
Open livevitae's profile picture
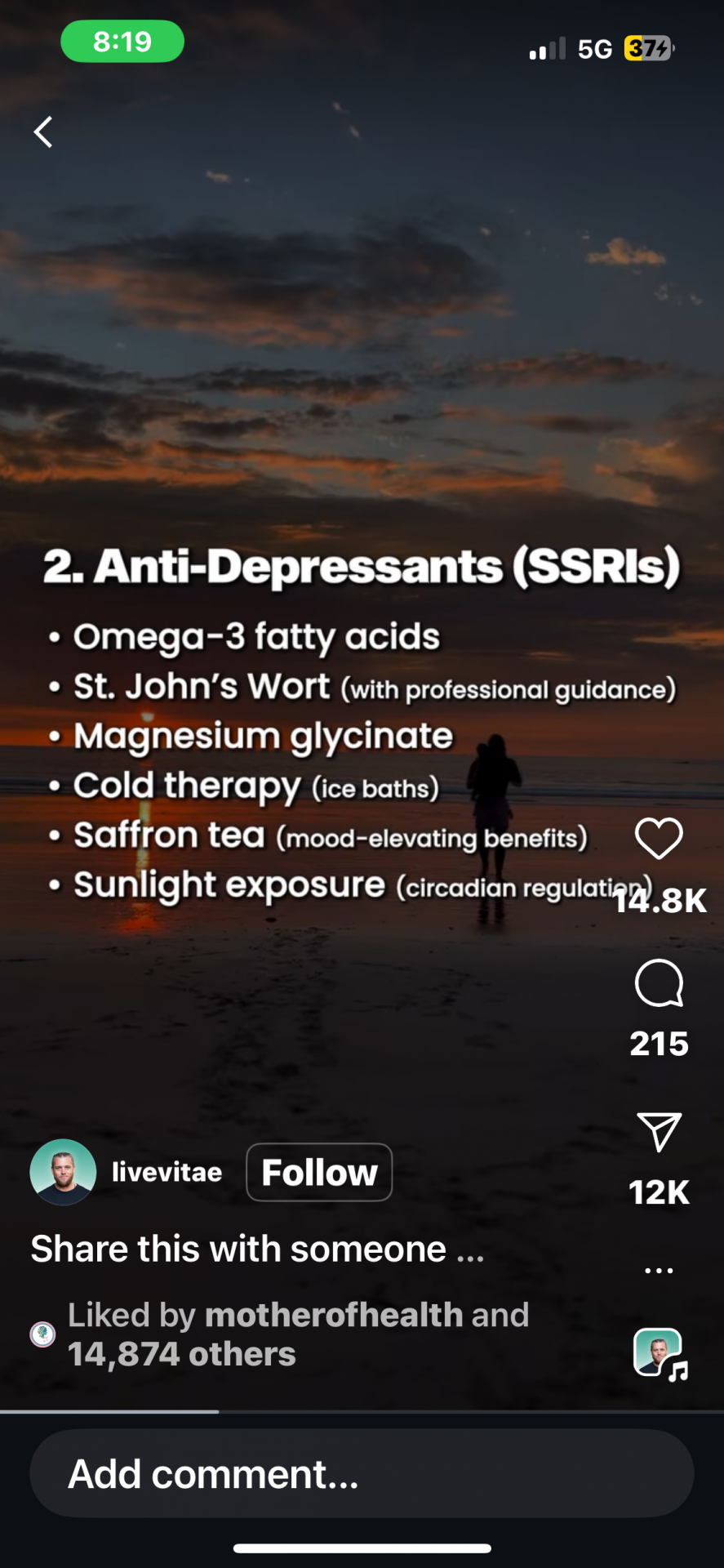coord(63,1173)
